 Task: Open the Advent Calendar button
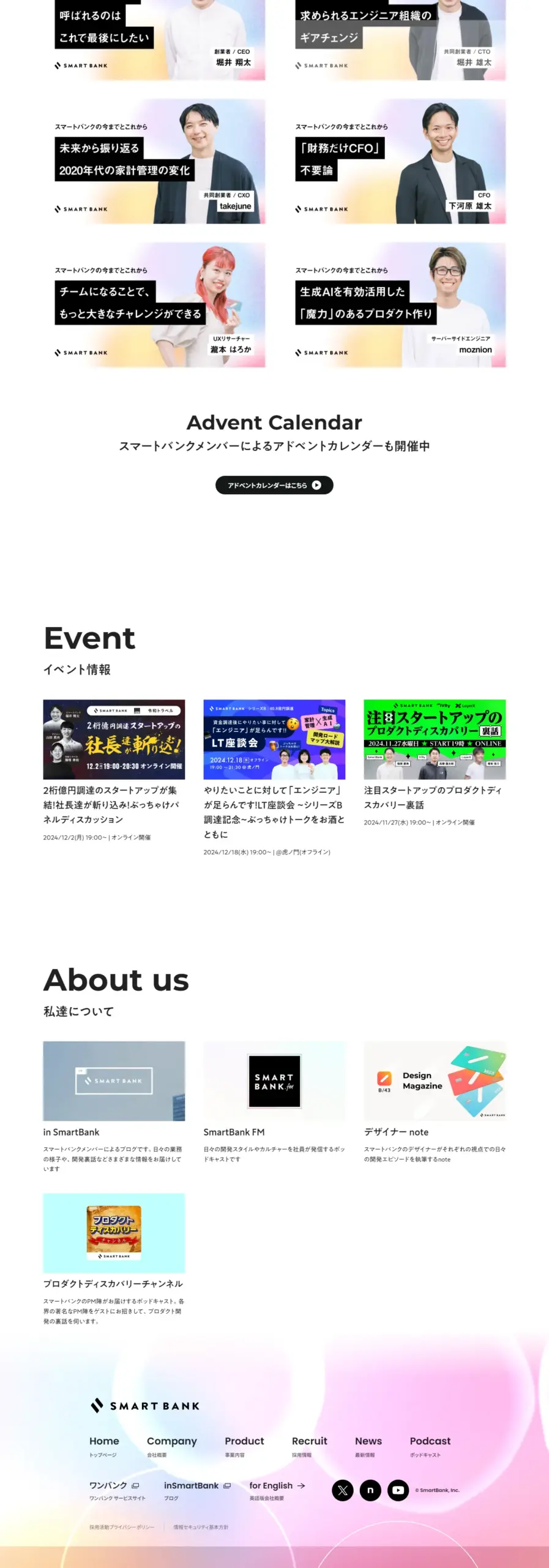274,485
